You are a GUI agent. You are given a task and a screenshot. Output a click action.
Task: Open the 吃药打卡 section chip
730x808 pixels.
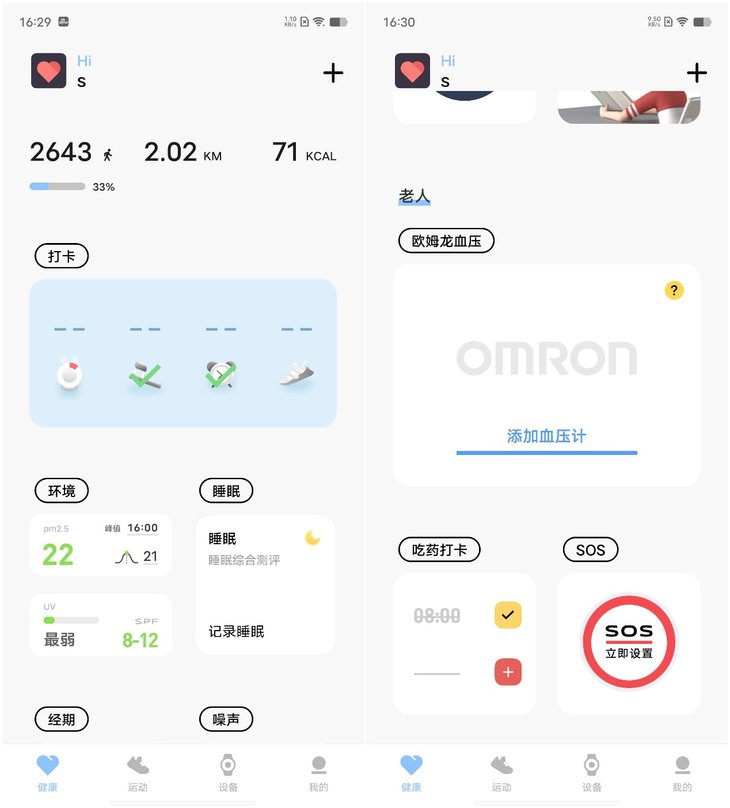pyautogui.click(x=439, y=549)
